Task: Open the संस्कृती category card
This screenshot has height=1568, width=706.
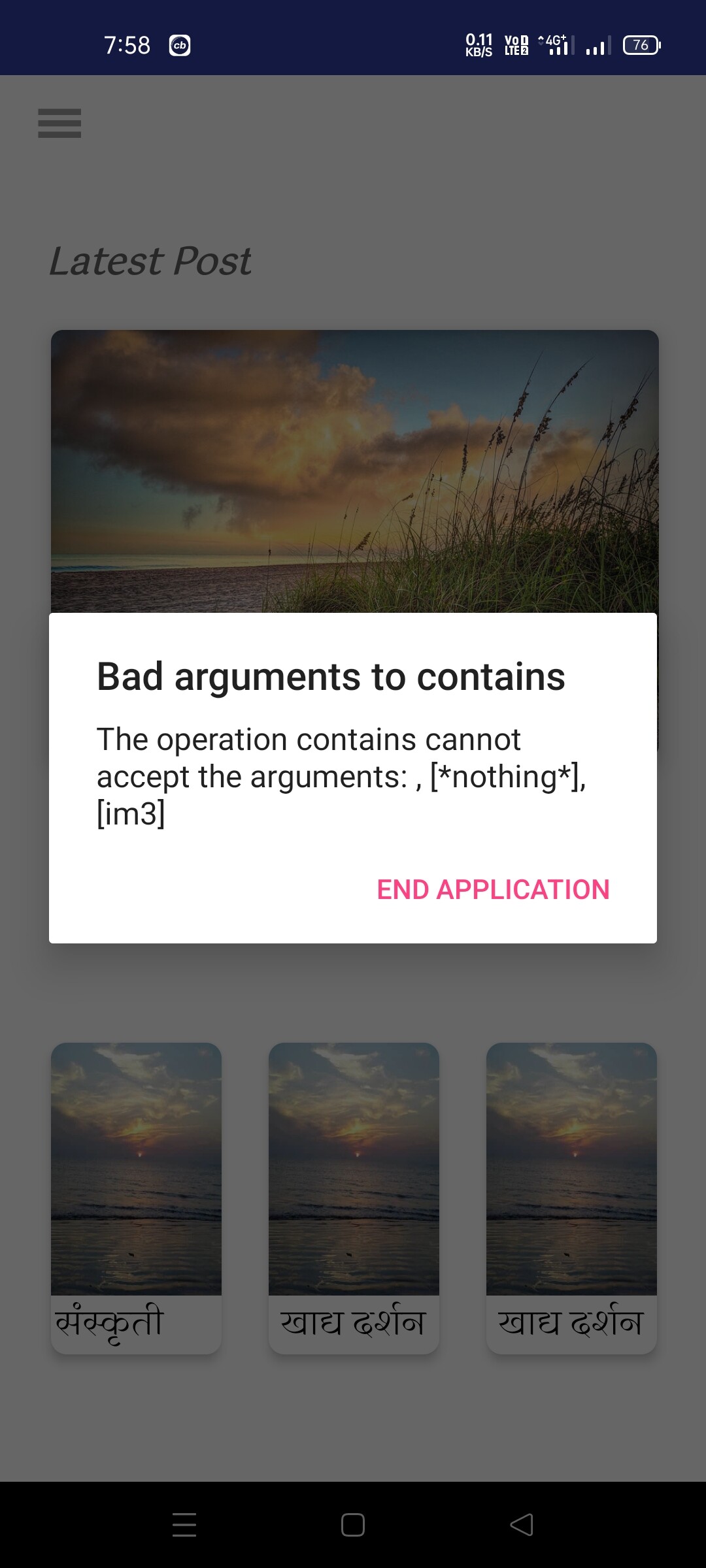Action: (136, 1201)
